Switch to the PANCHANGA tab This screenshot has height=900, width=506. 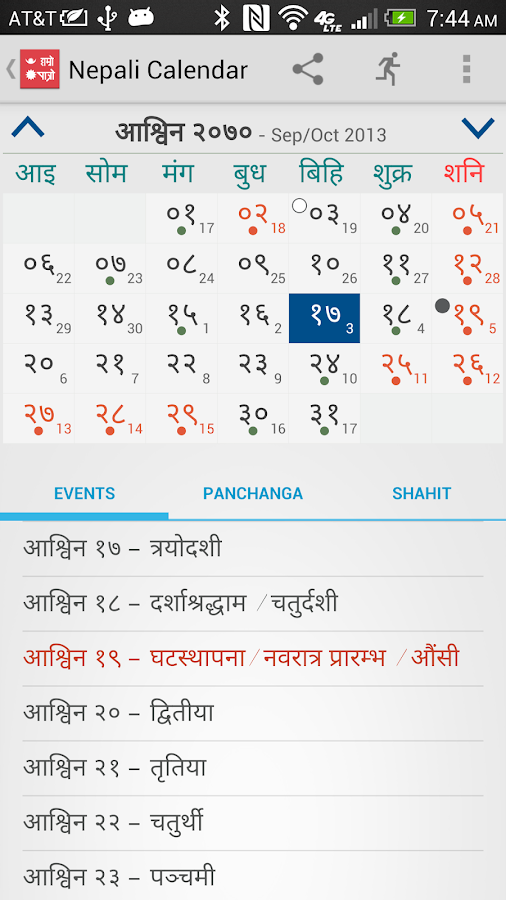coord(253,493)
